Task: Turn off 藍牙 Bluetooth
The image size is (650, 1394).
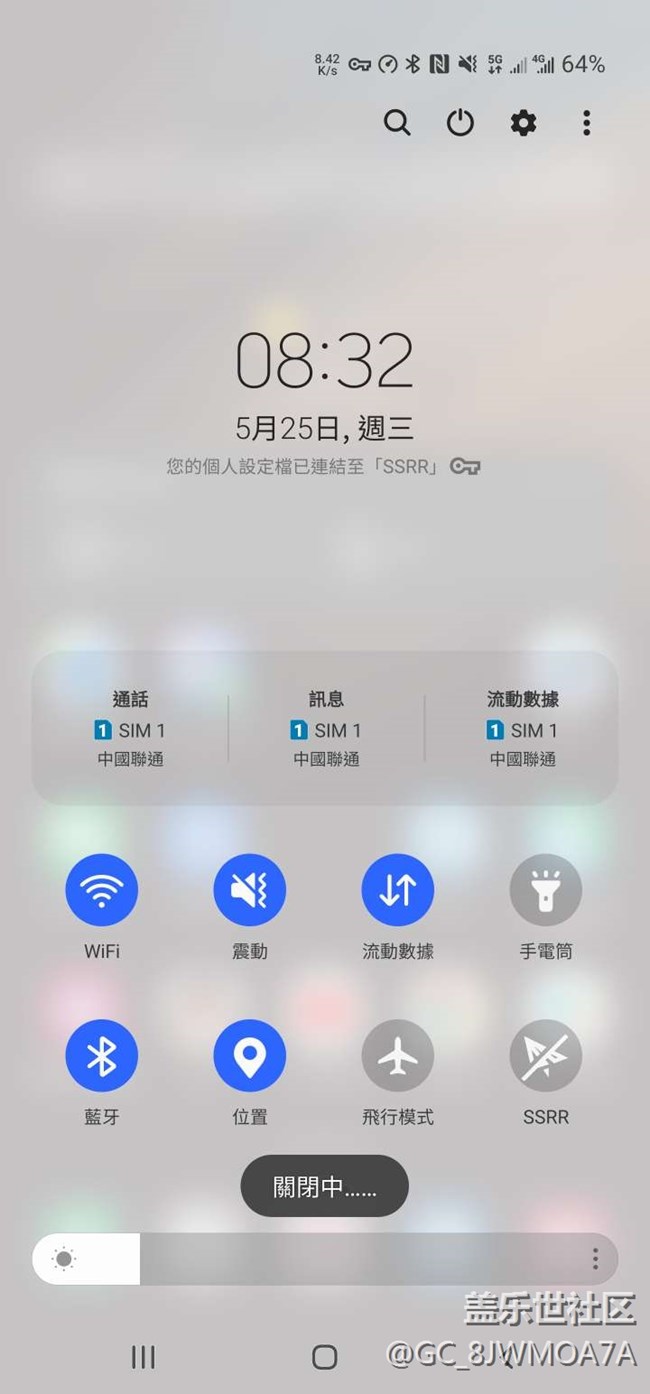Action: click(x=102, y=1055)
